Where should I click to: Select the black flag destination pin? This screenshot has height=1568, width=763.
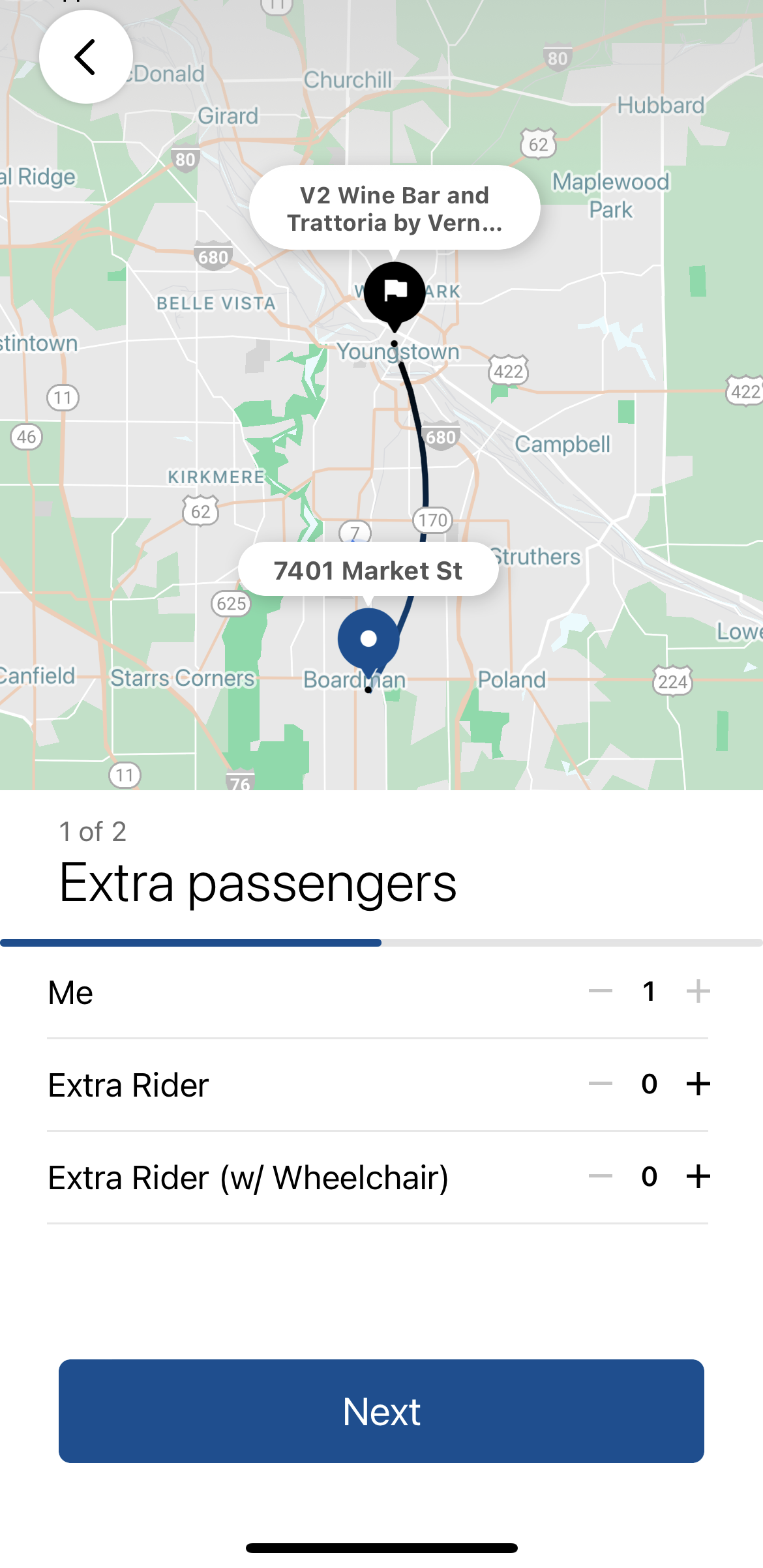click(394, 293)
